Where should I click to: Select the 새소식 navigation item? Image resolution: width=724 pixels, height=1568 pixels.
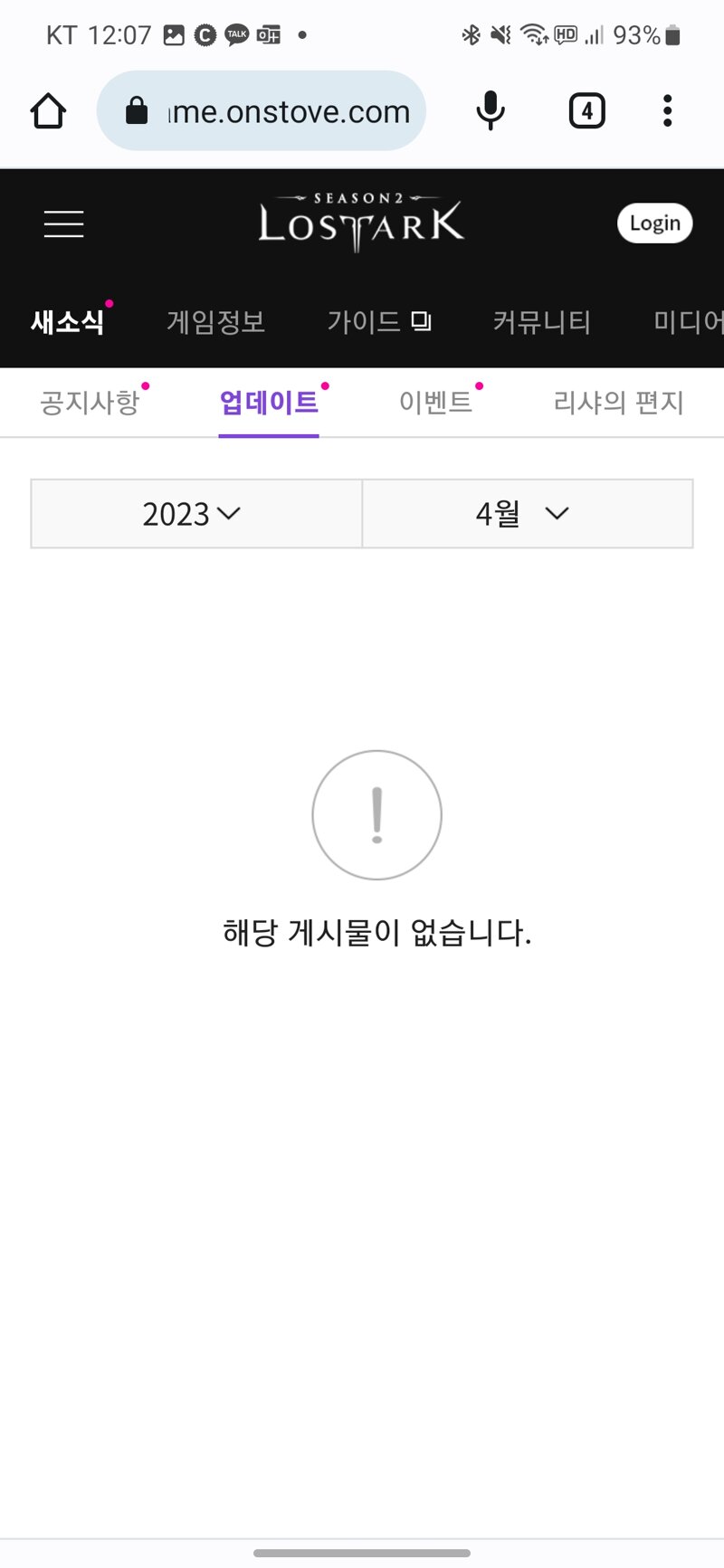(x=68, y=322)
